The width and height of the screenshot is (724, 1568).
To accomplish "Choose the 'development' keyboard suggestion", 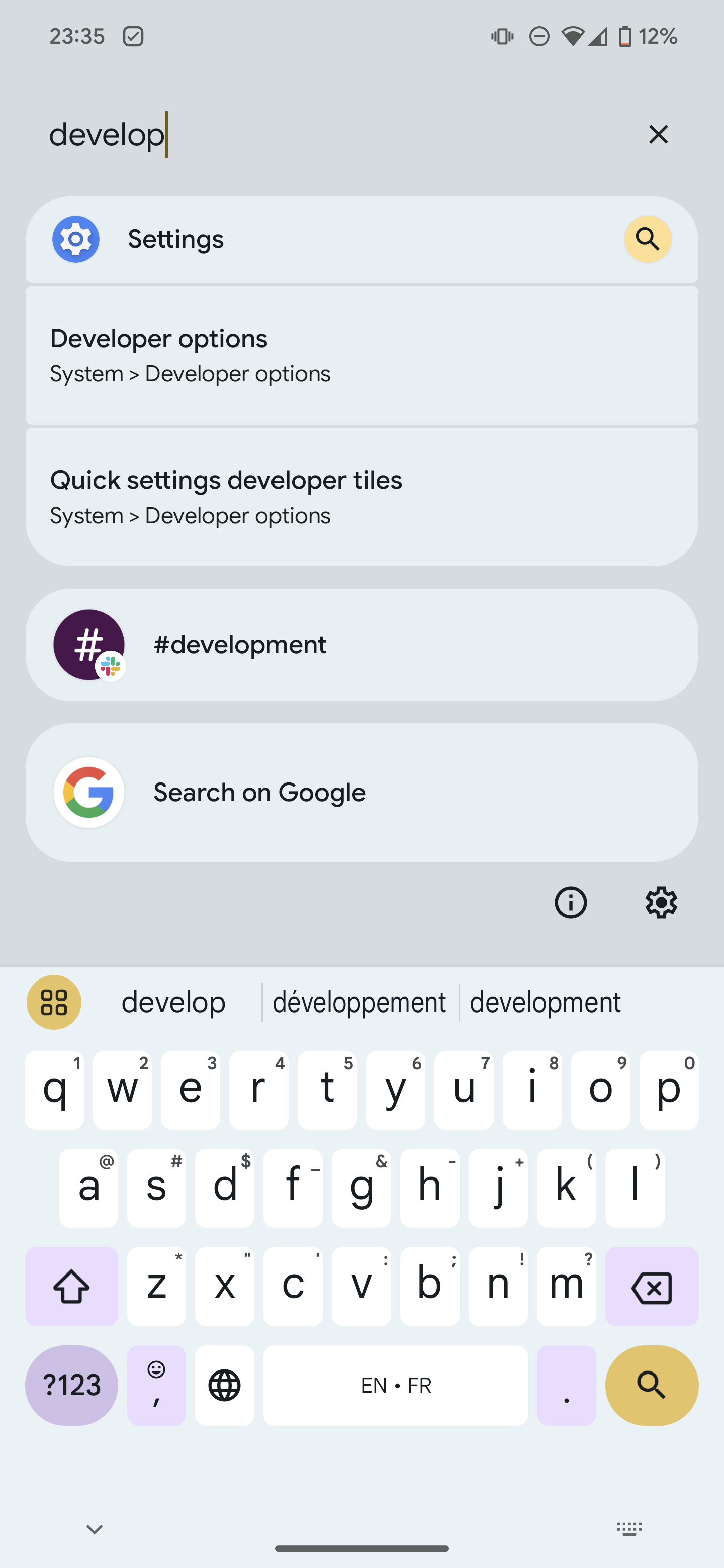I will (545, 1003).
